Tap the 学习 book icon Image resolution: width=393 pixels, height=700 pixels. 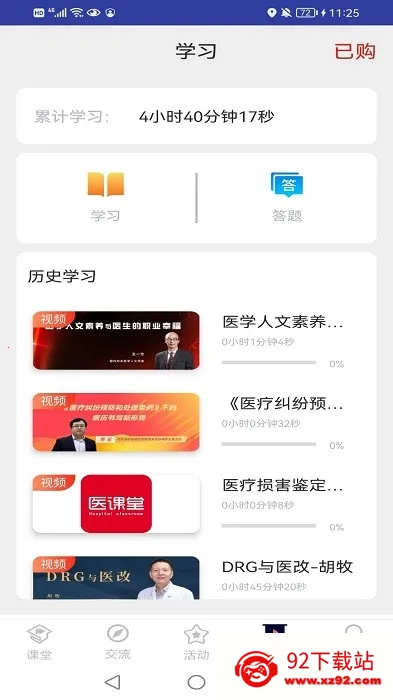point(106,184)
